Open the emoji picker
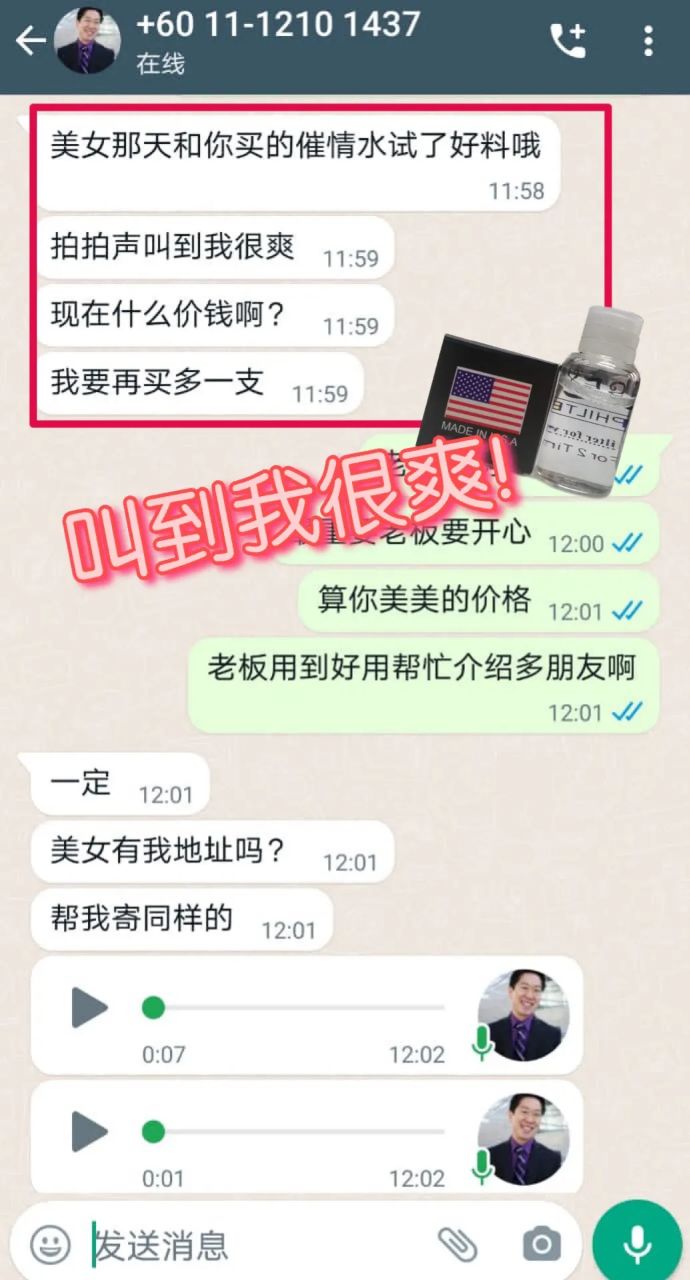Viewport: 690px width, 1280px height. [x=50, y=1244]
